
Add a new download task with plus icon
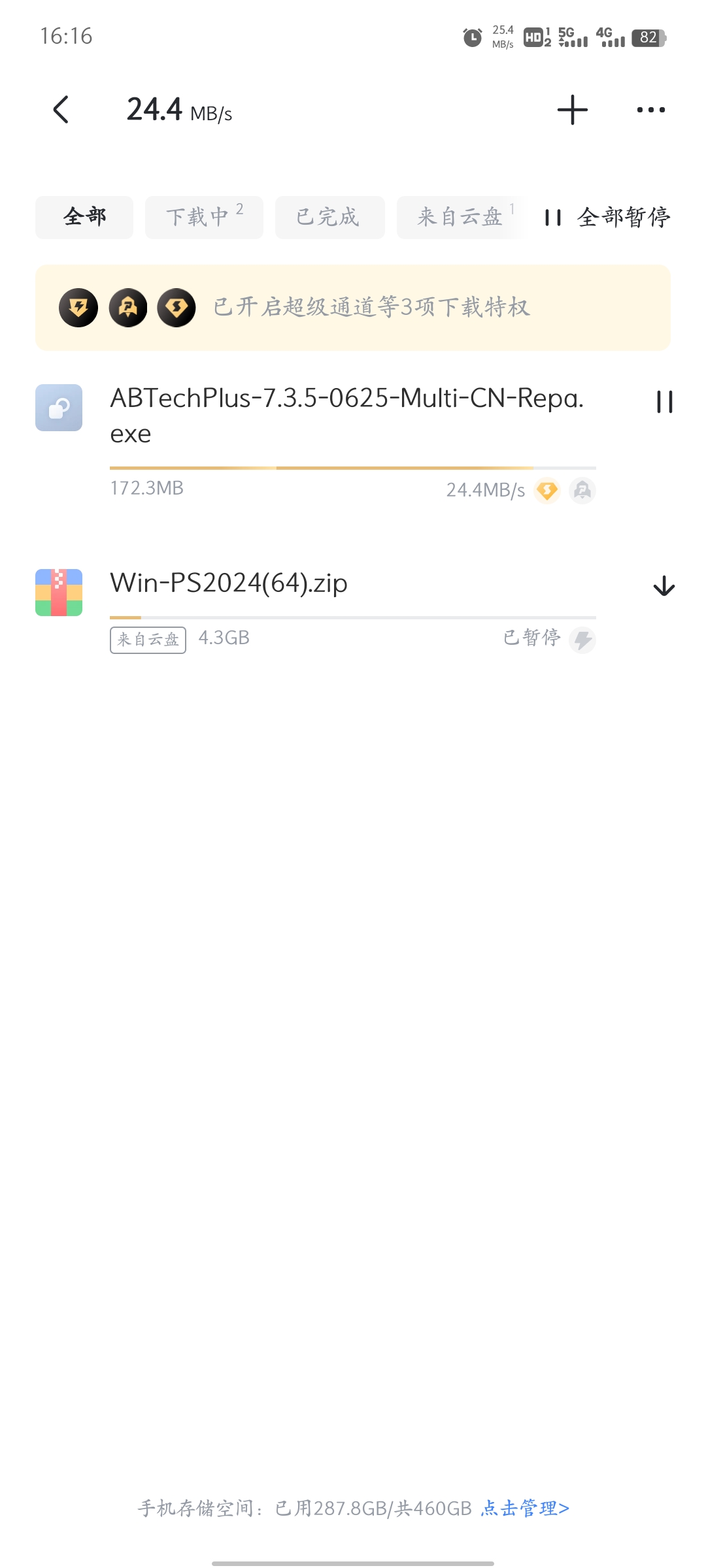(x=572, y=110)
